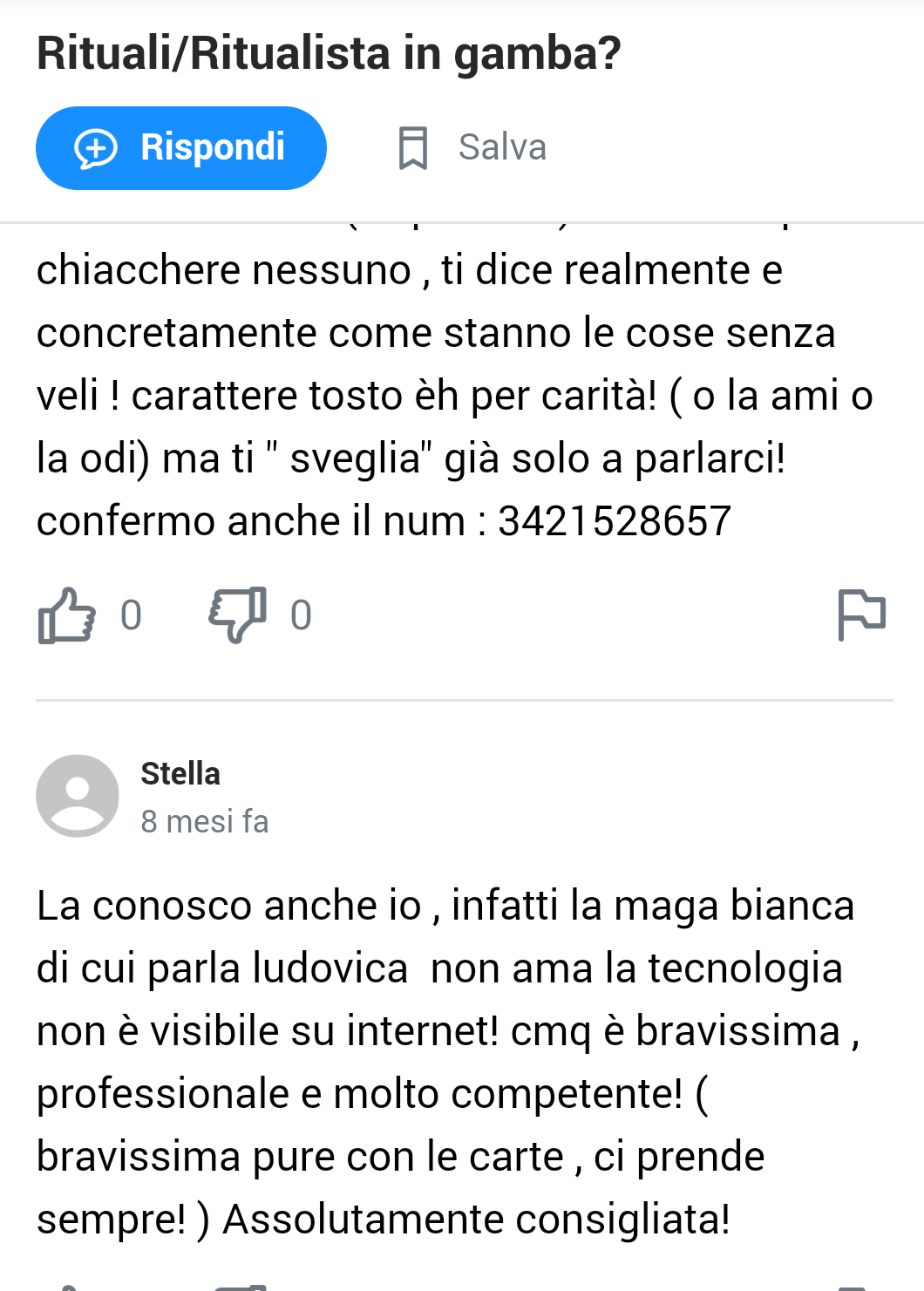This screenshot has height=1291, width=924.
Task: Open Stella's profile avatar
Action: (x=78, y=796)
